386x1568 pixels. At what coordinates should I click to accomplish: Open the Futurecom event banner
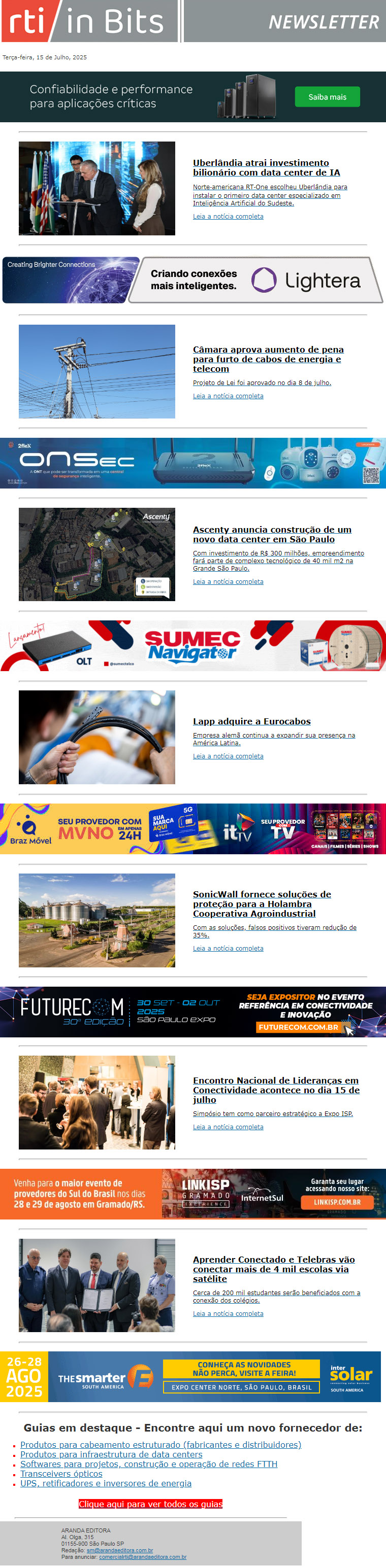192,1012
